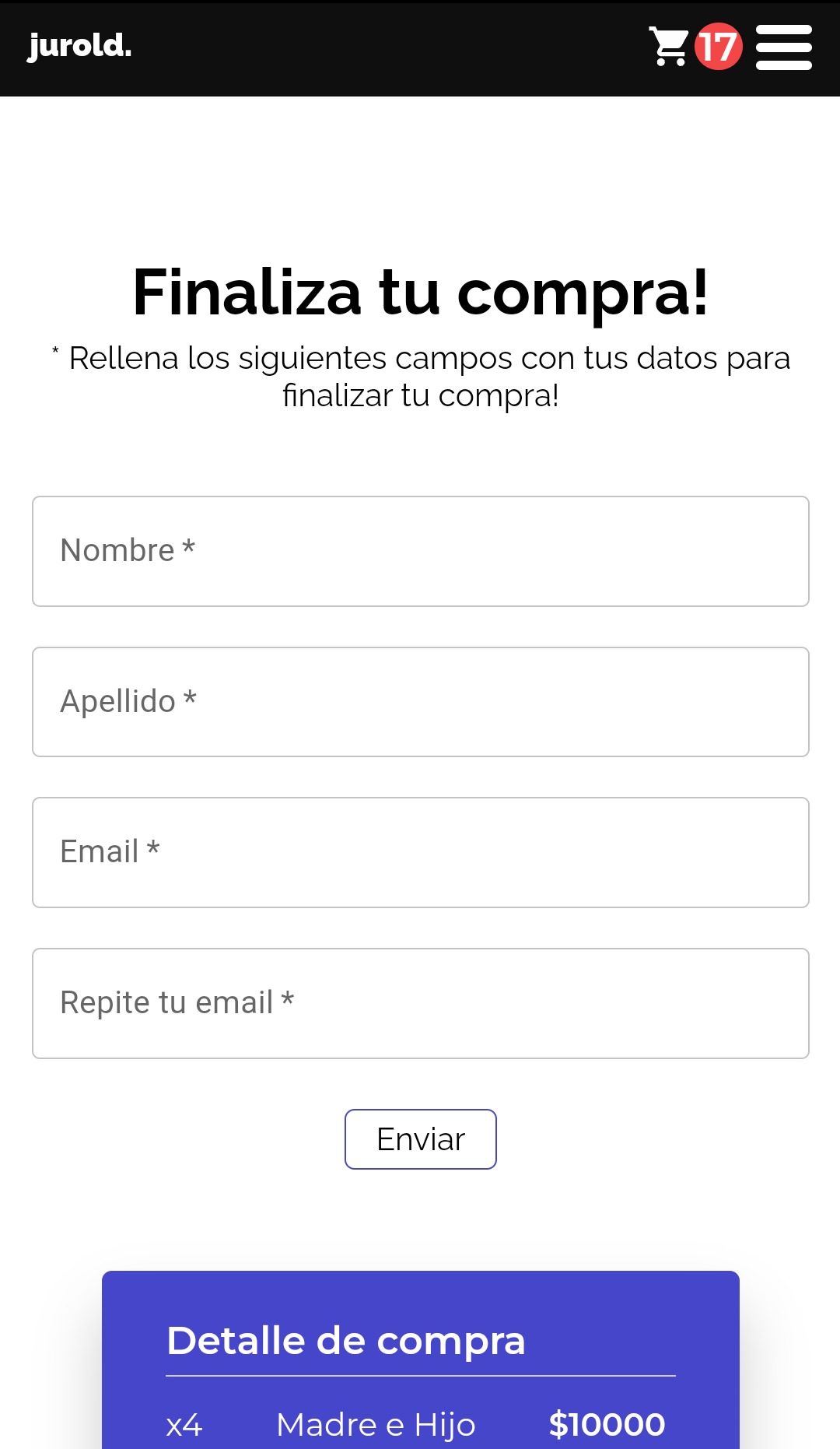
Task: Select the Apellido input field
Action: click(x=420, y=702)
